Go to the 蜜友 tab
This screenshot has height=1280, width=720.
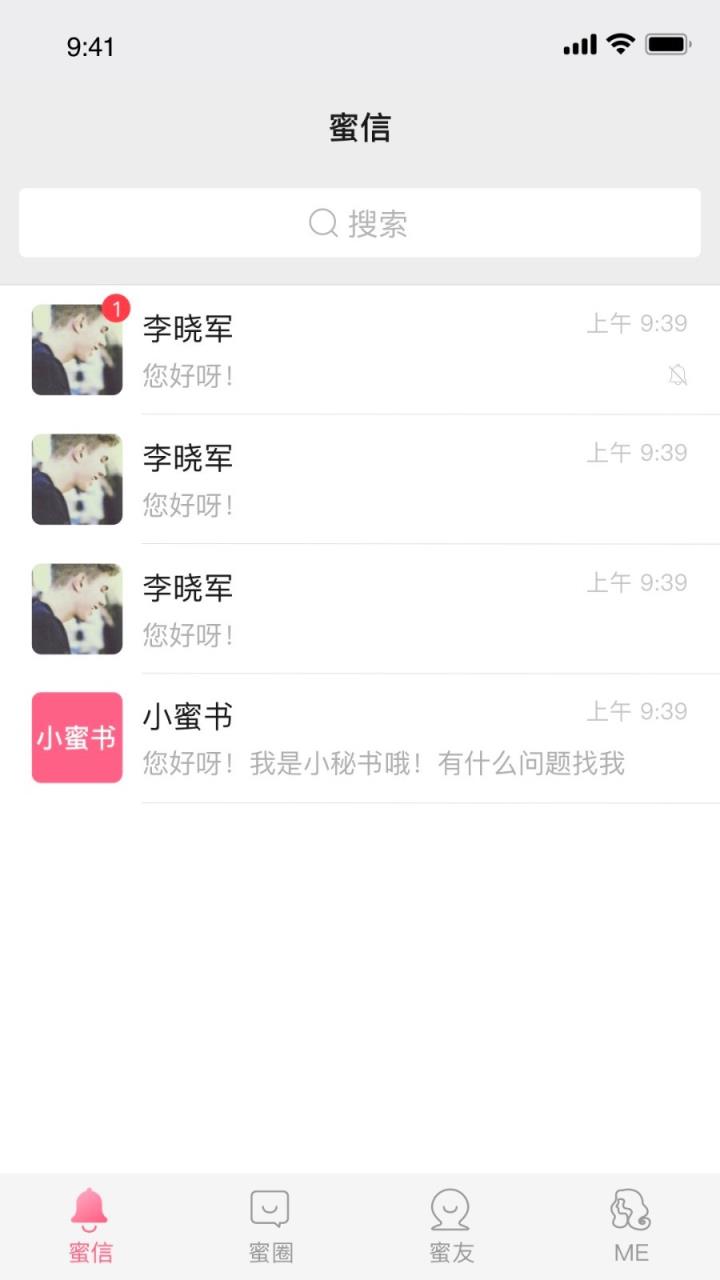point(450,1225)
